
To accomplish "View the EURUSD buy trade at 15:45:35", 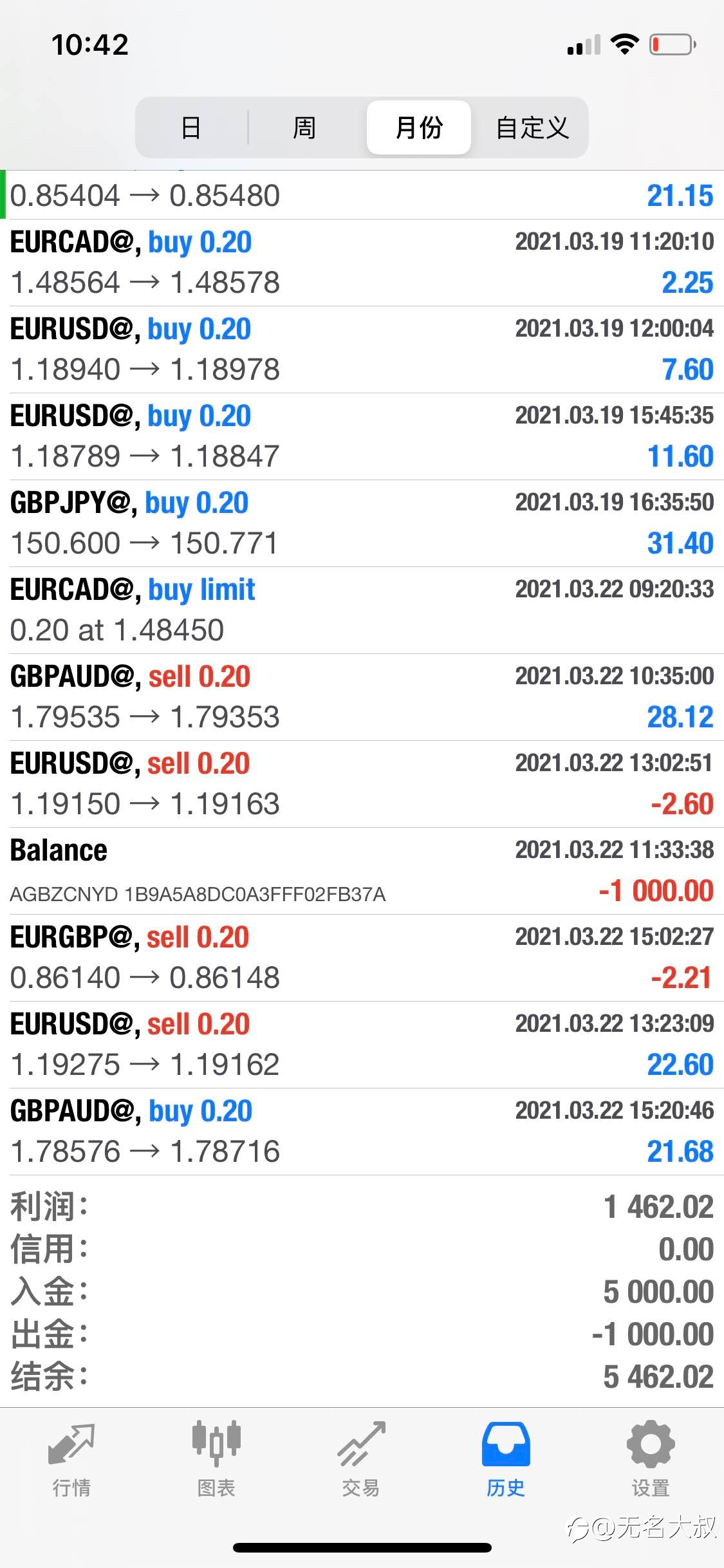I will click(362, 436).
